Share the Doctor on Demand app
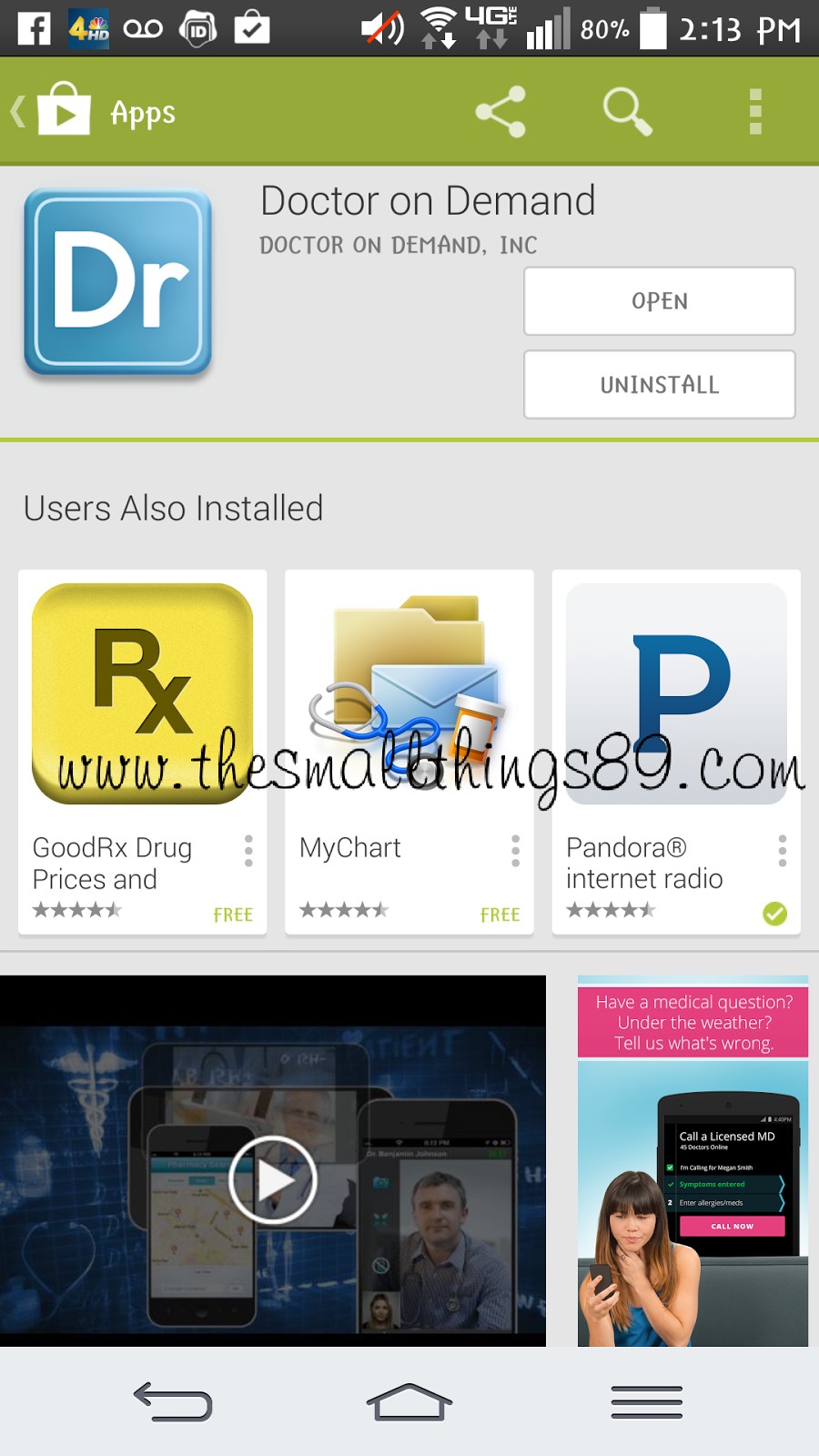The width and height of the screenshot is (819, 1456). 500,111
